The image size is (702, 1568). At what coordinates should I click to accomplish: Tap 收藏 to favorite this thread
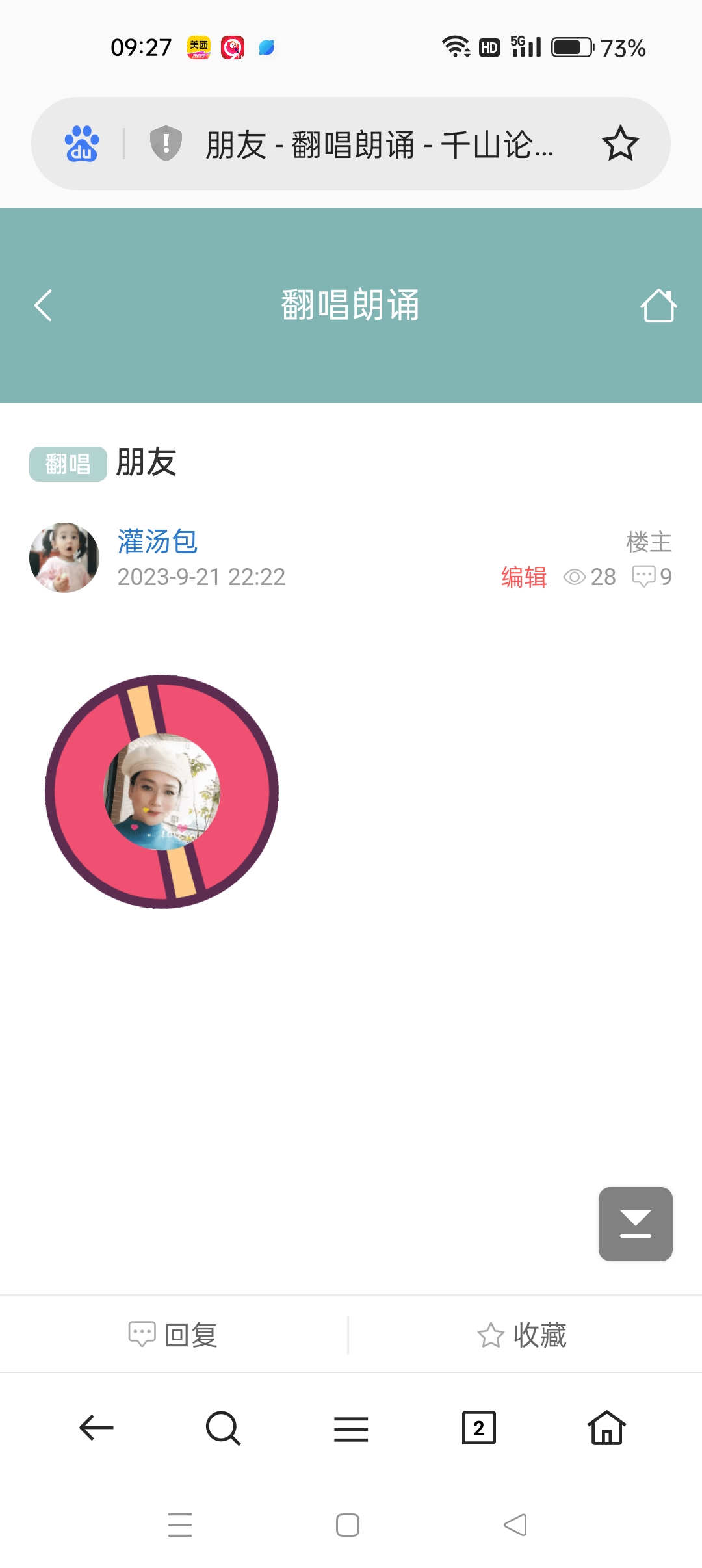[x=523, y=1335]
